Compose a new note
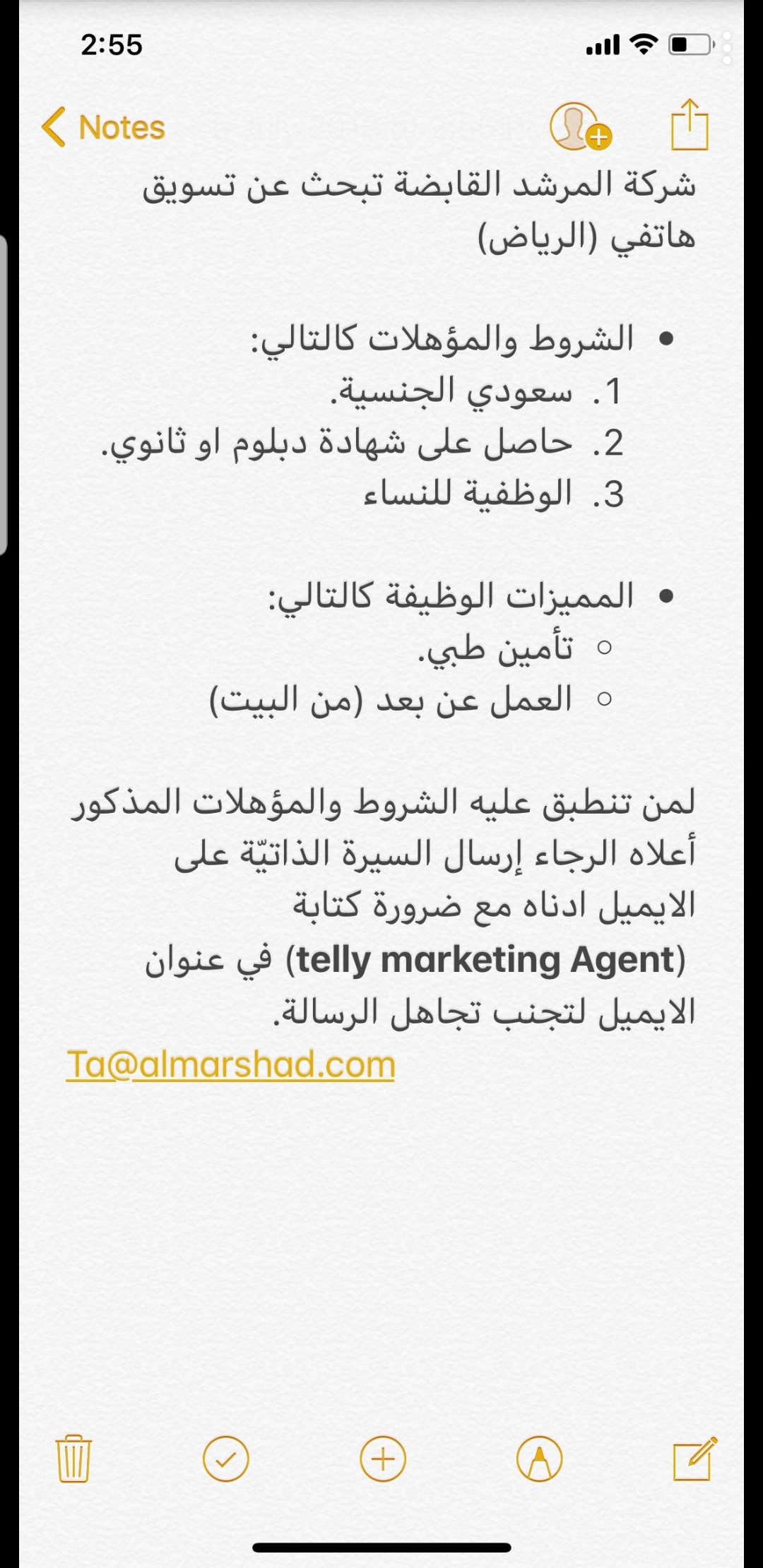 click(x=694, y=1459)
